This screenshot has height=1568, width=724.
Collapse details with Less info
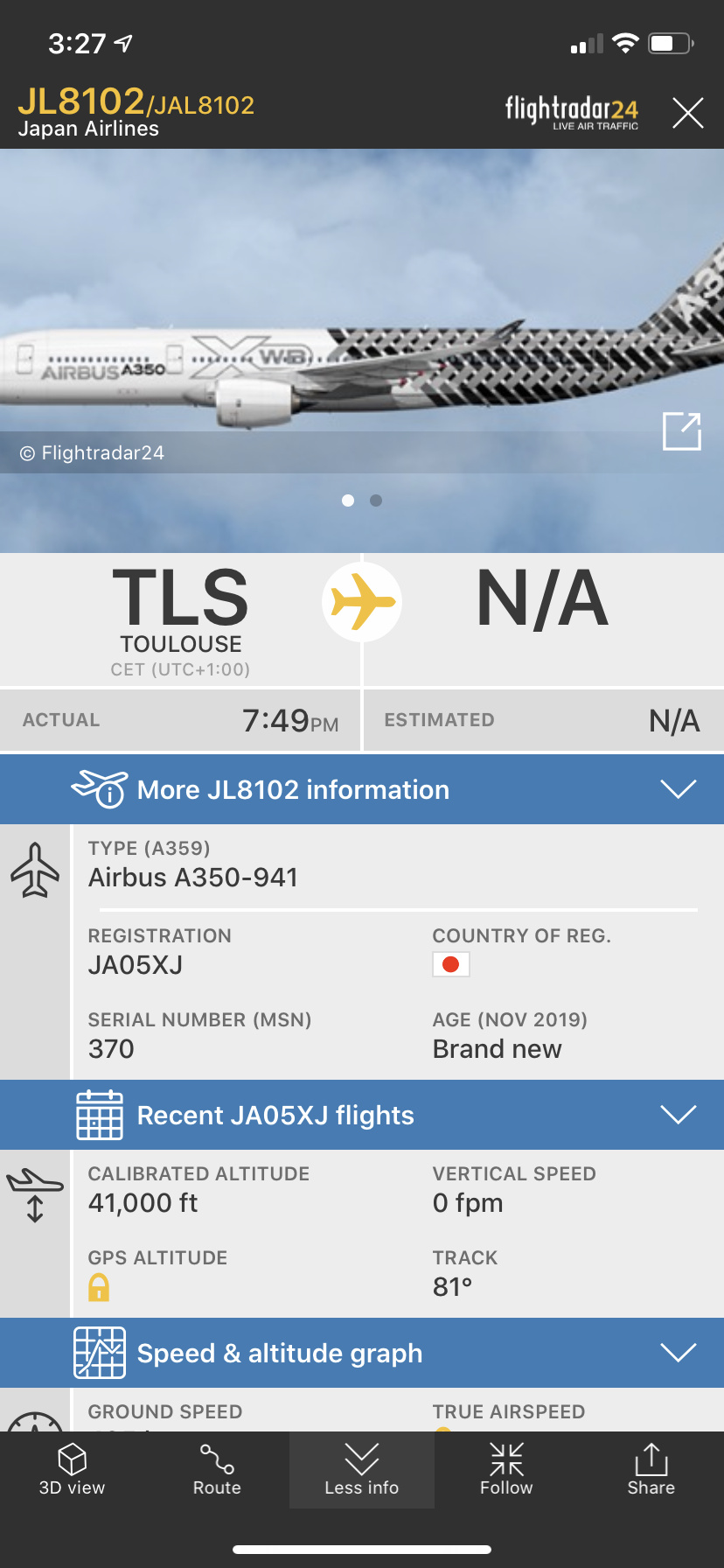361,1470
